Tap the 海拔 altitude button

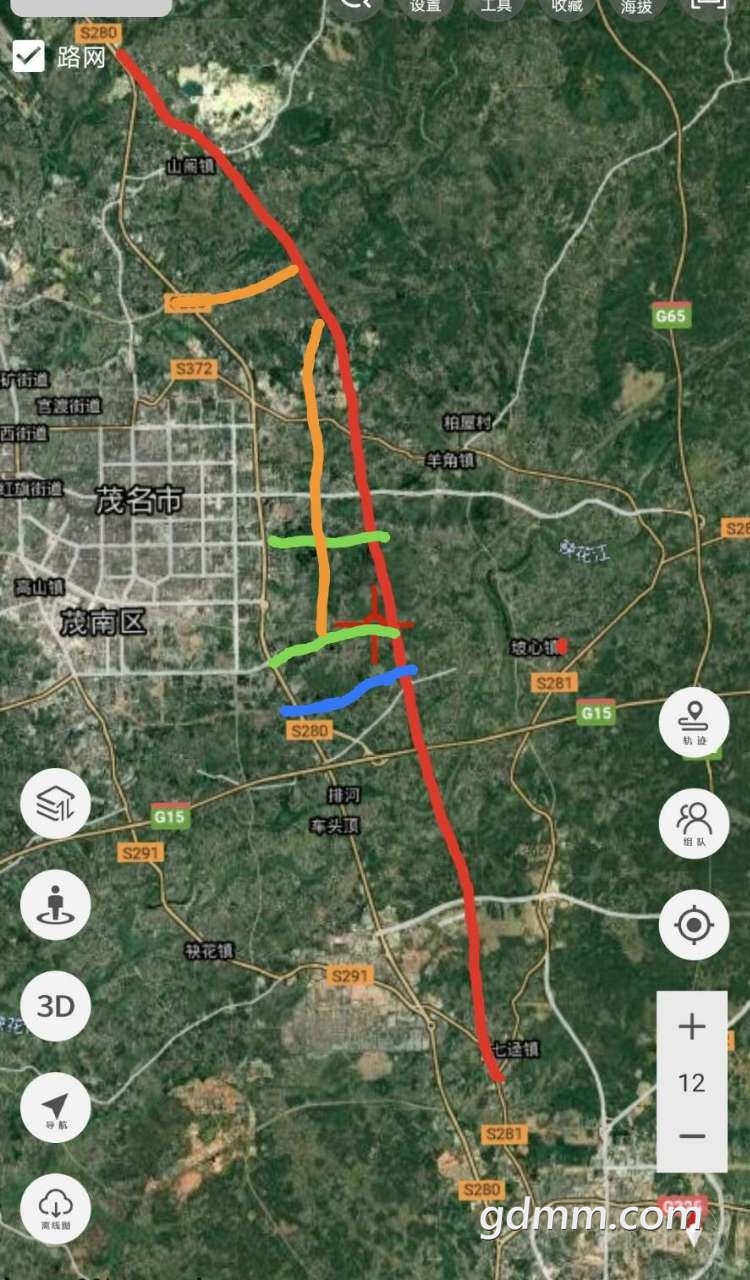point(636,6)
